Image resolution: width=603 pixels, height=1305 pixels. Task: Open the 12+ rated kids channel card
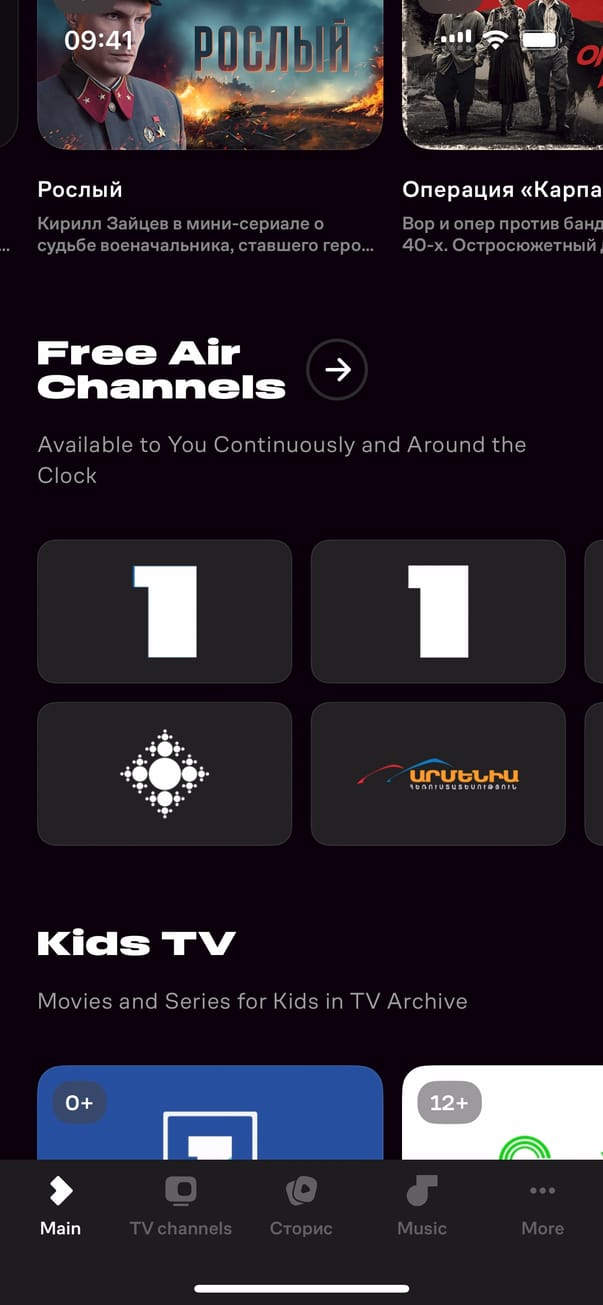pyautogui.click(x=503, y=1113)
